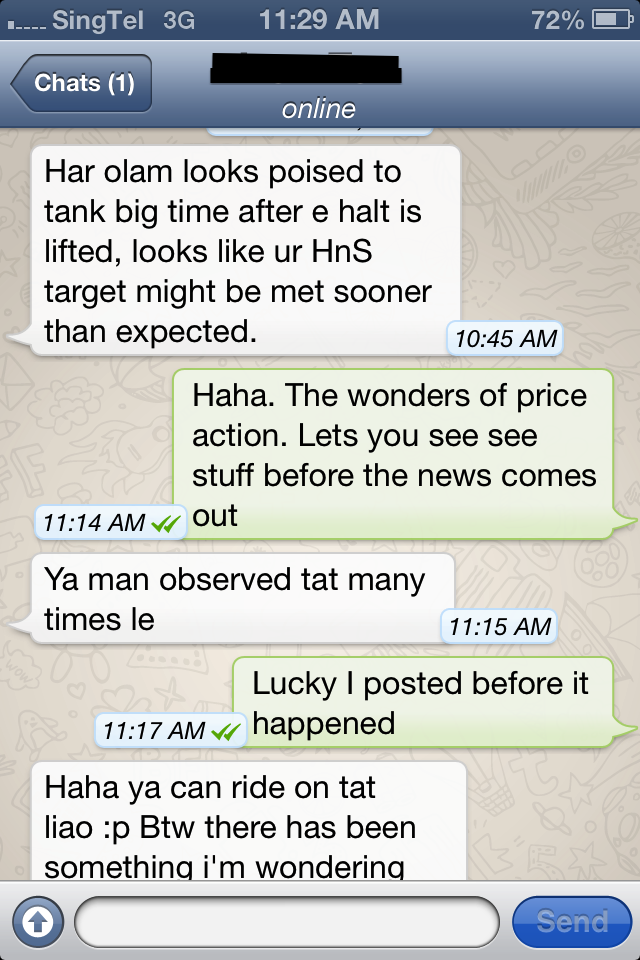The width and height of the screenshot is (640, 960).
Task: Focus the message text field
Action: (286, 921)
